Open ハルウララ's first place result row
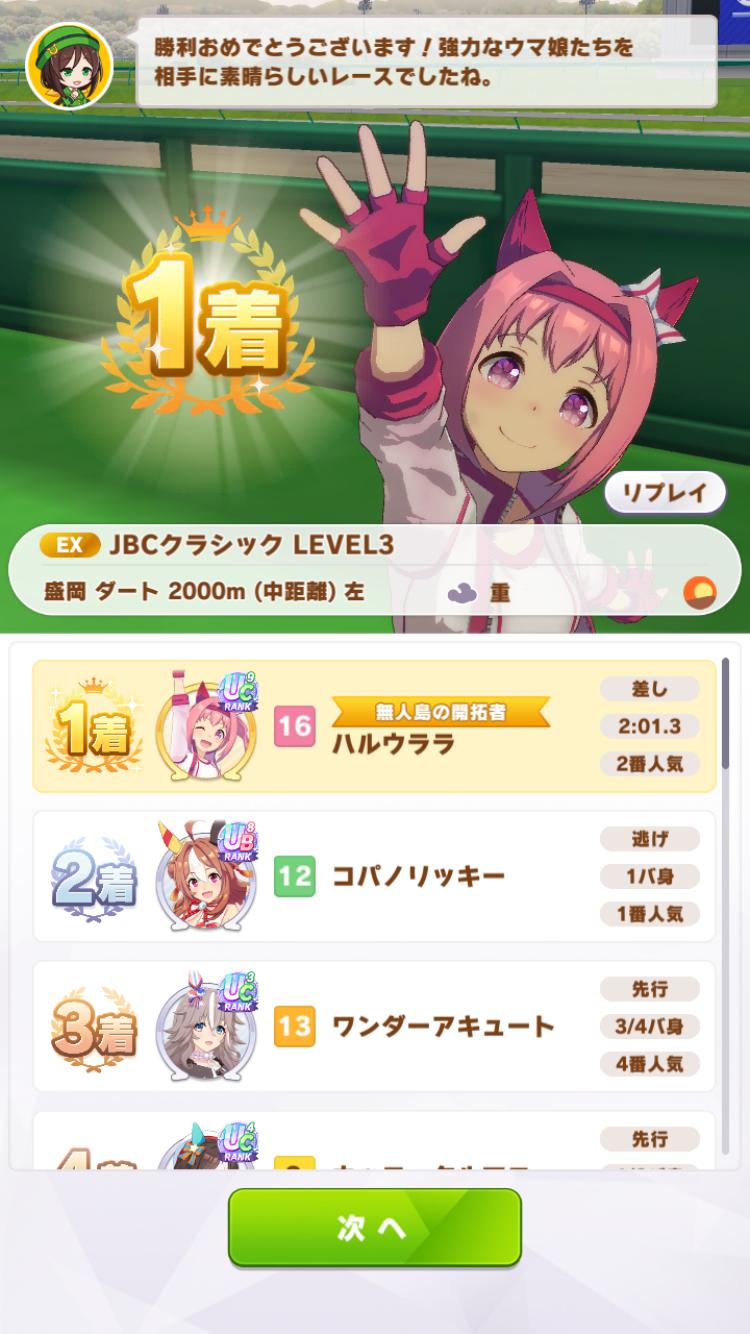Viewport: 750px width, 1334px height. [374, 726]
